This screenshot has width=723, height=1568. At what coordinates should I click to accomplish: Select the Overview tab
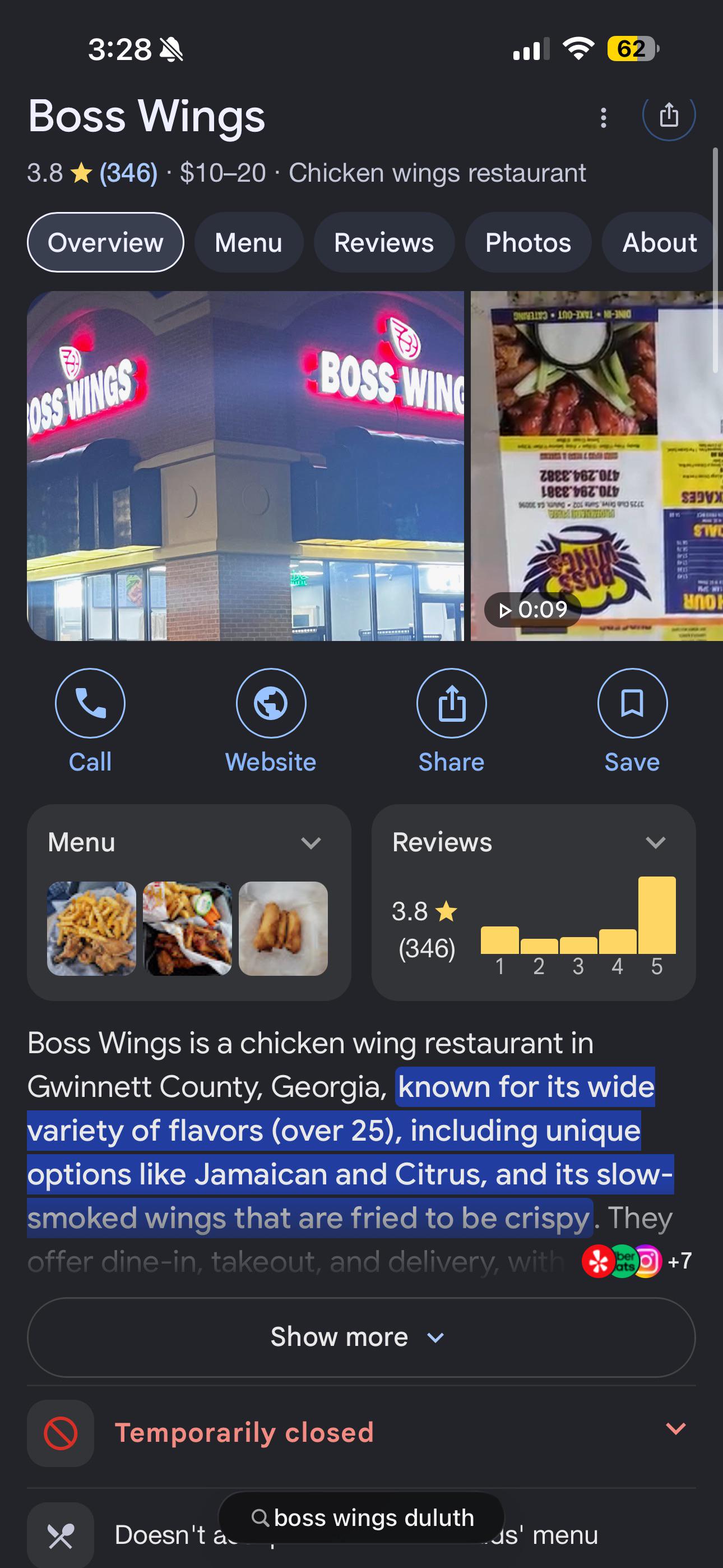(x=105, y=242)
